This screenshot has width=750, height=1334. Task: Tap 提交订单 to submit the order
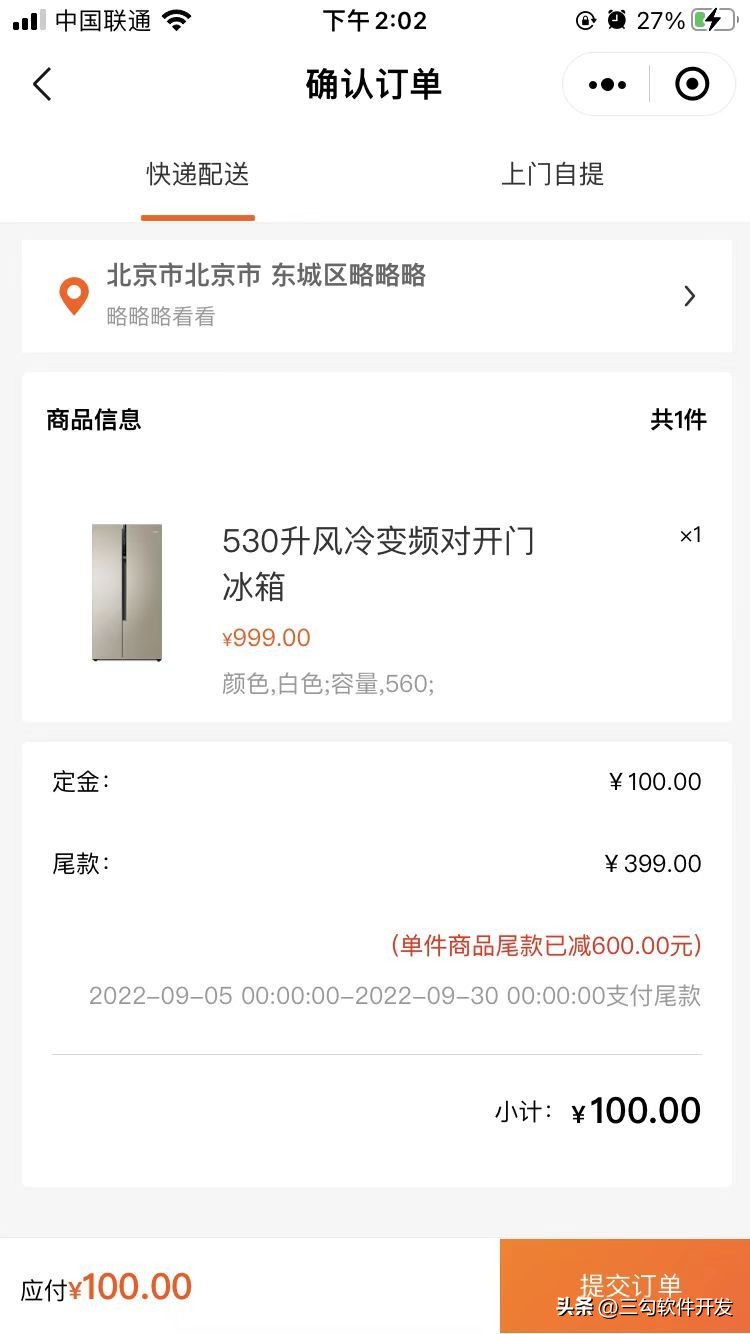(627, 1286)
